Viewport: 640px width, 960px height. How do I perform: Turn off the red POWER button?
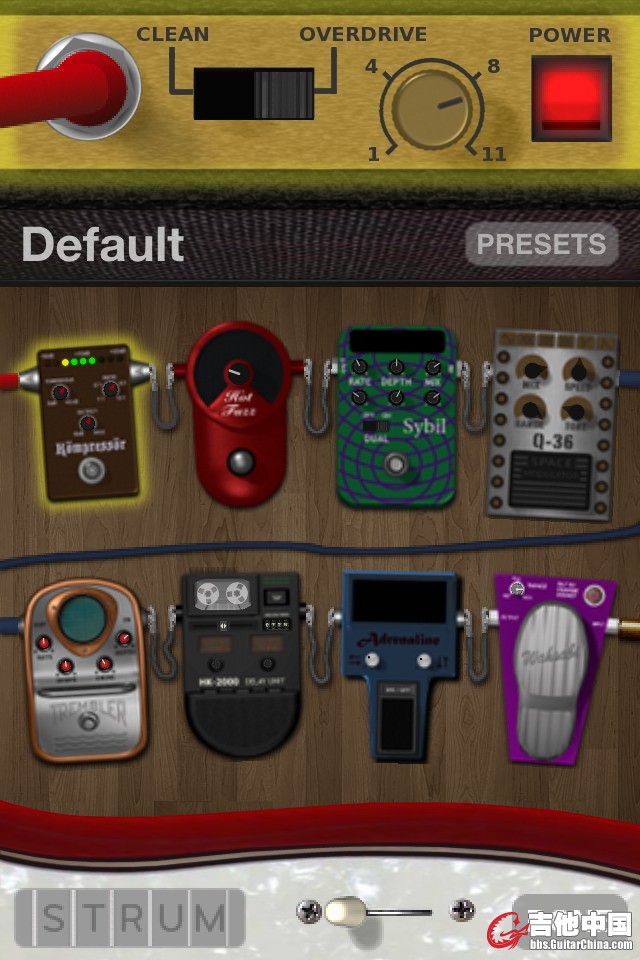coord(571,98)
